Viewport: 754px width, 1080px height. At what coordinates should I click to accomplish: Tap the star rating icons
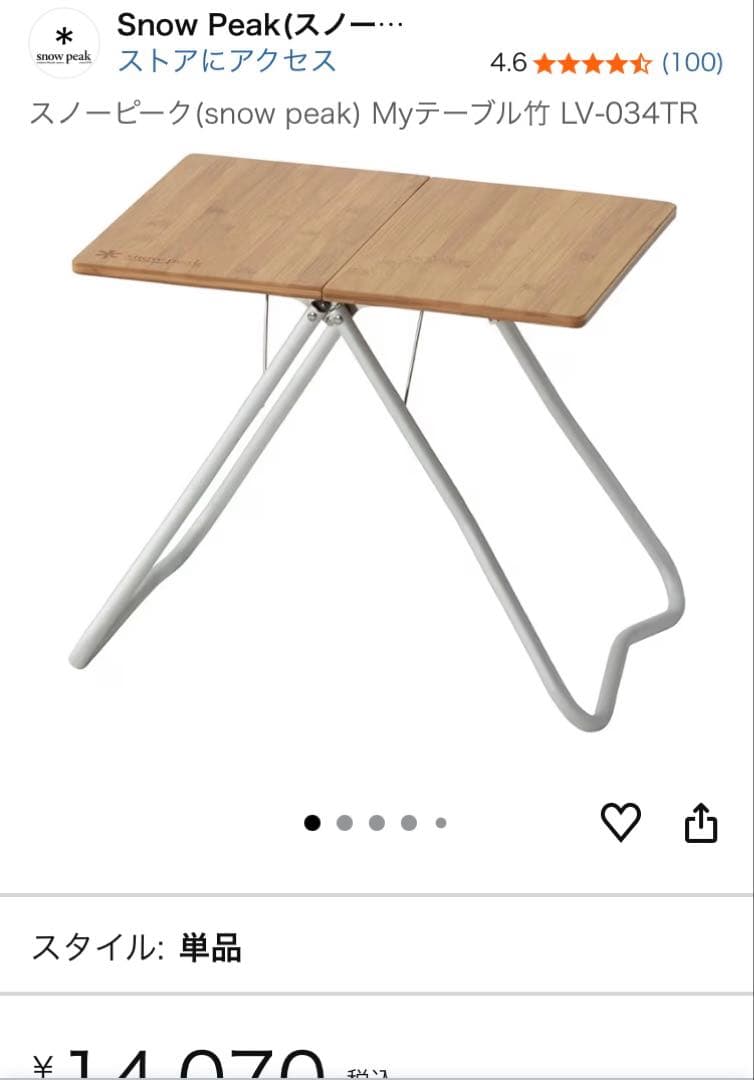pyautogui.click(x=594, y=62)
